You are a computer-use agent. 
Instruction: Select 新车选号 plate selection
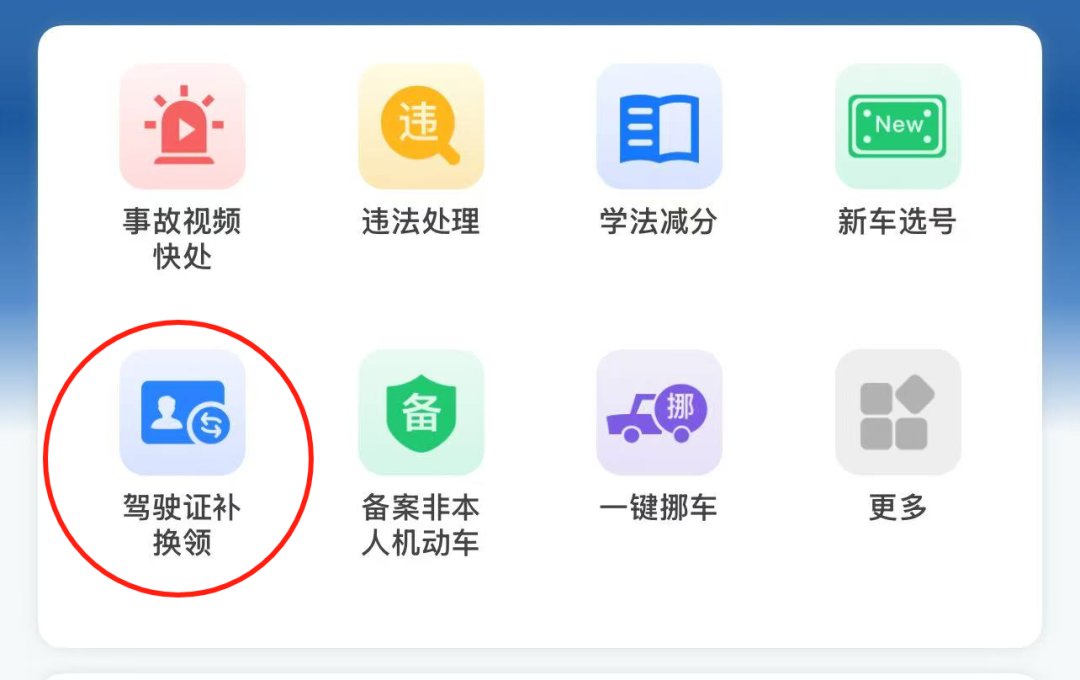[898, 127]
